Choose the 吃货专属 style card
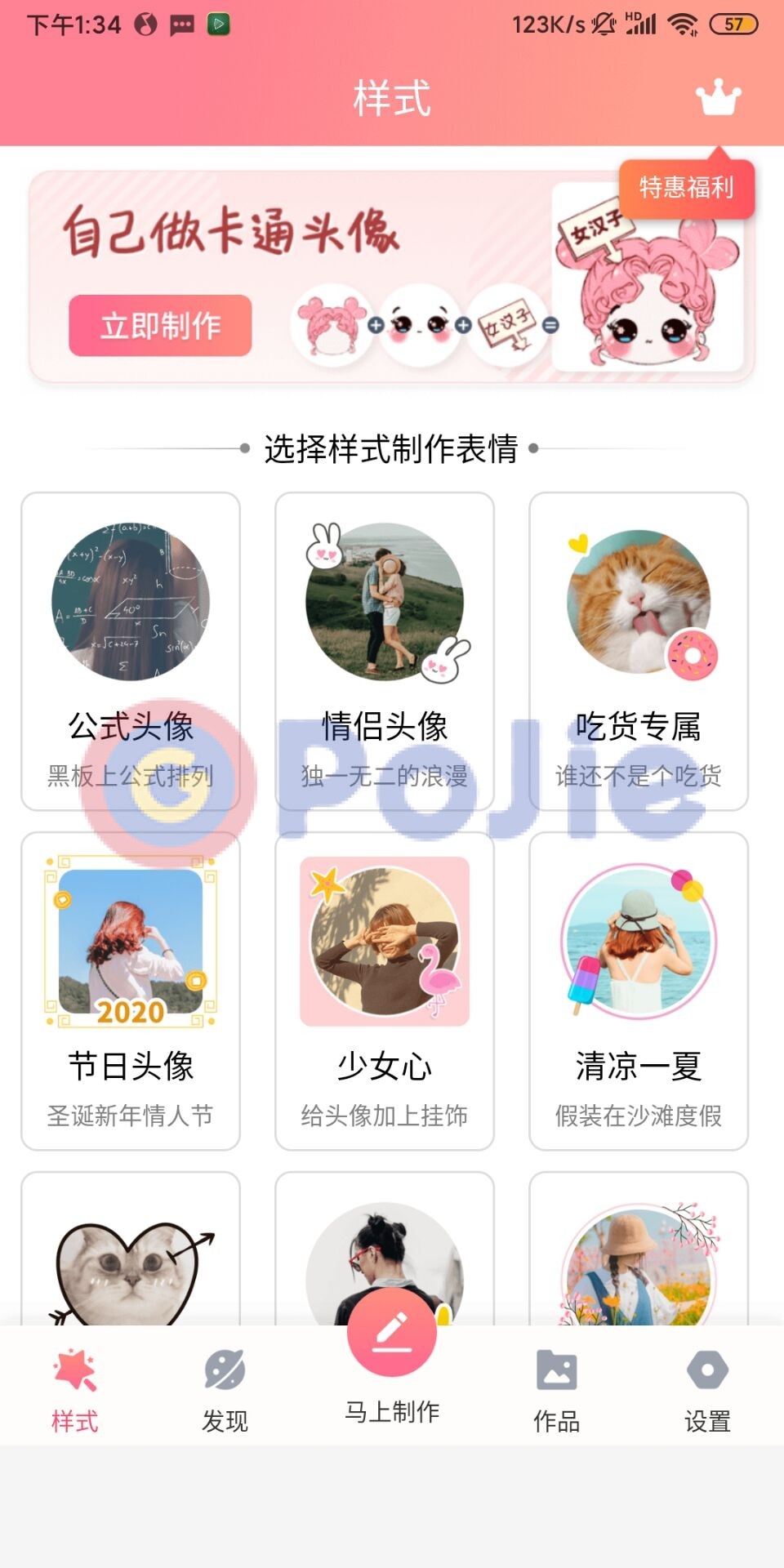 (639, 651)
